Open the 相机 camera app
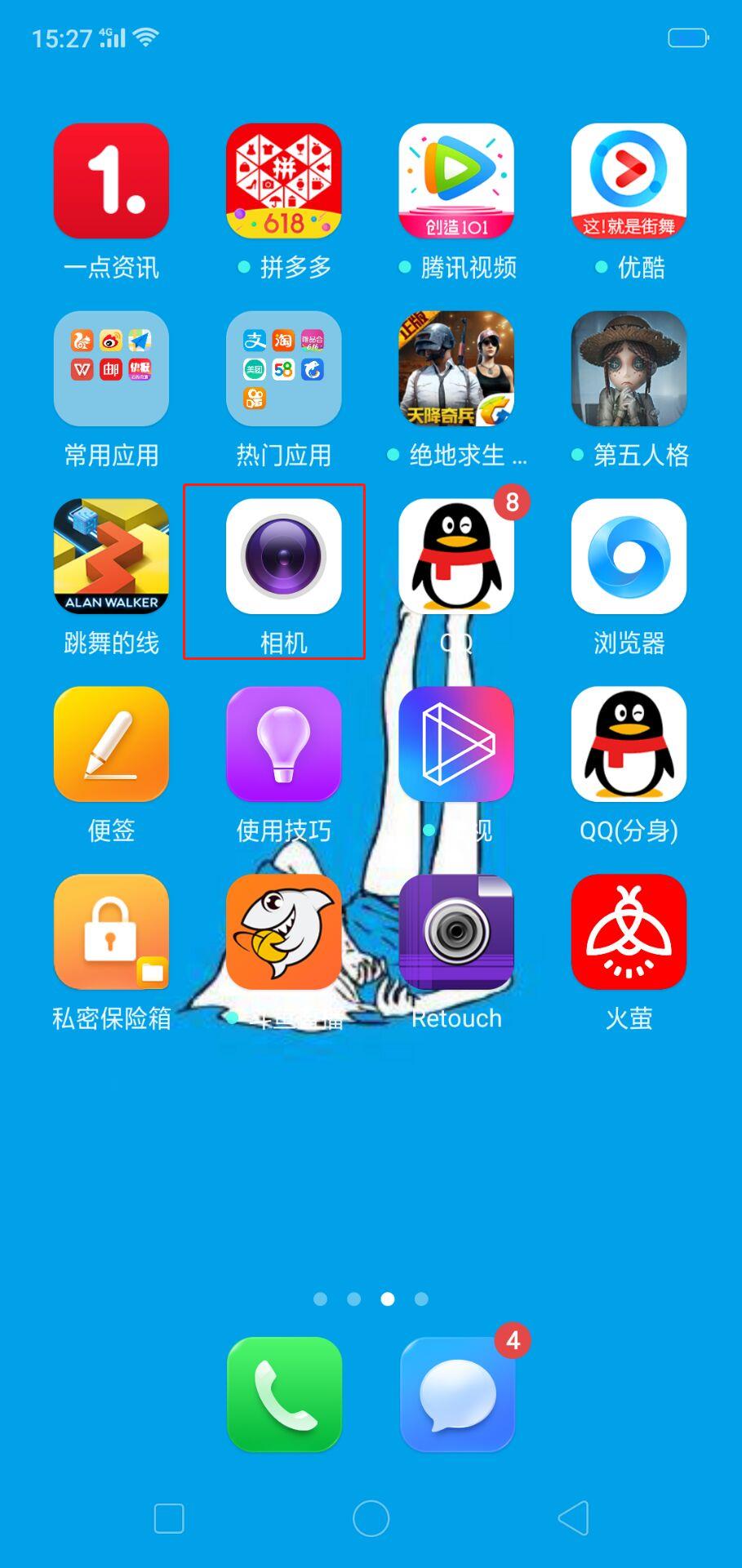Screen dimensions: 742x1568 click(x=283, y=556)
